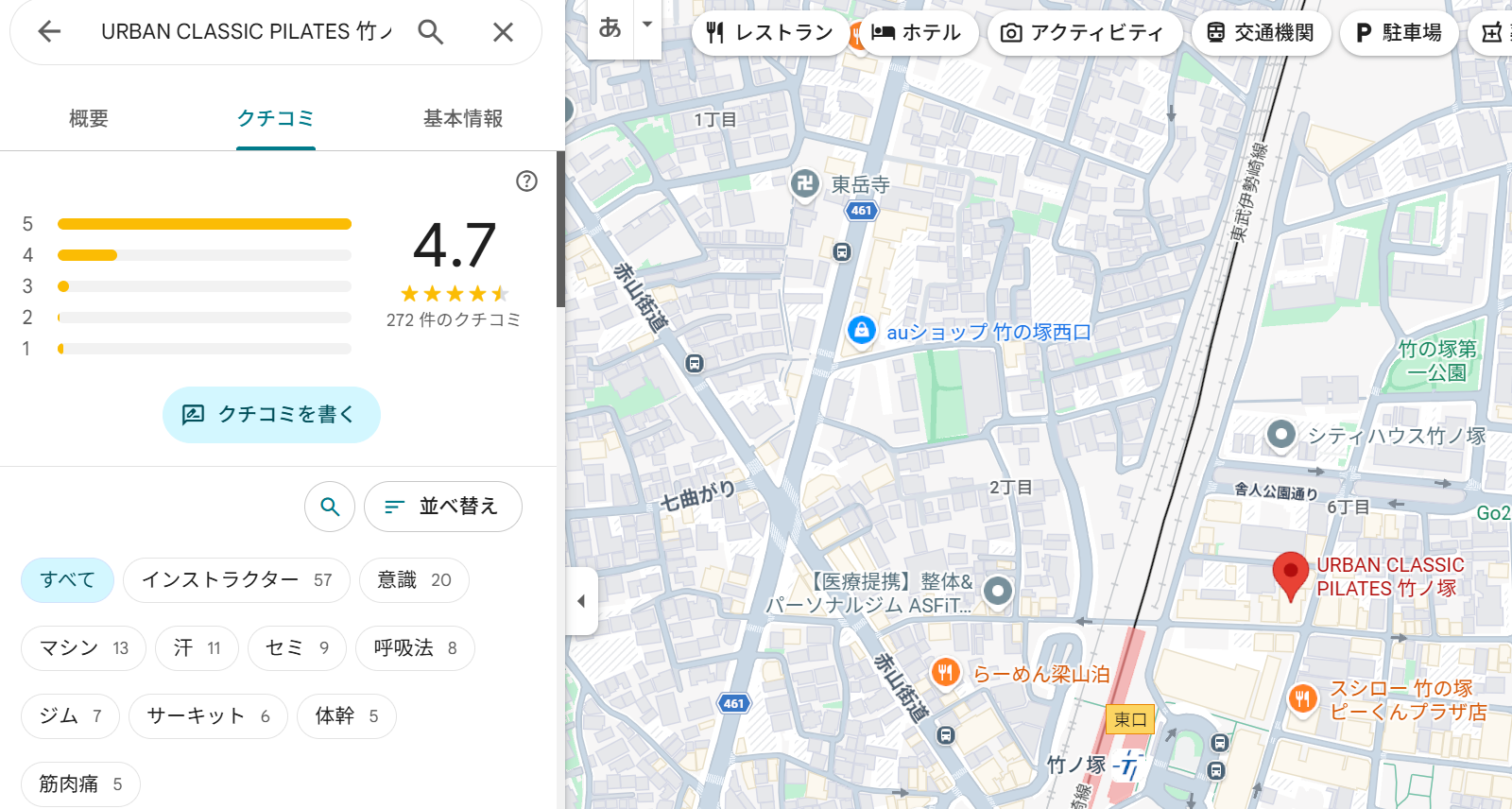This screenshot has width=1512, height=809.
Task: Open the 並べ替え sort options
Action: coord(442,507)
